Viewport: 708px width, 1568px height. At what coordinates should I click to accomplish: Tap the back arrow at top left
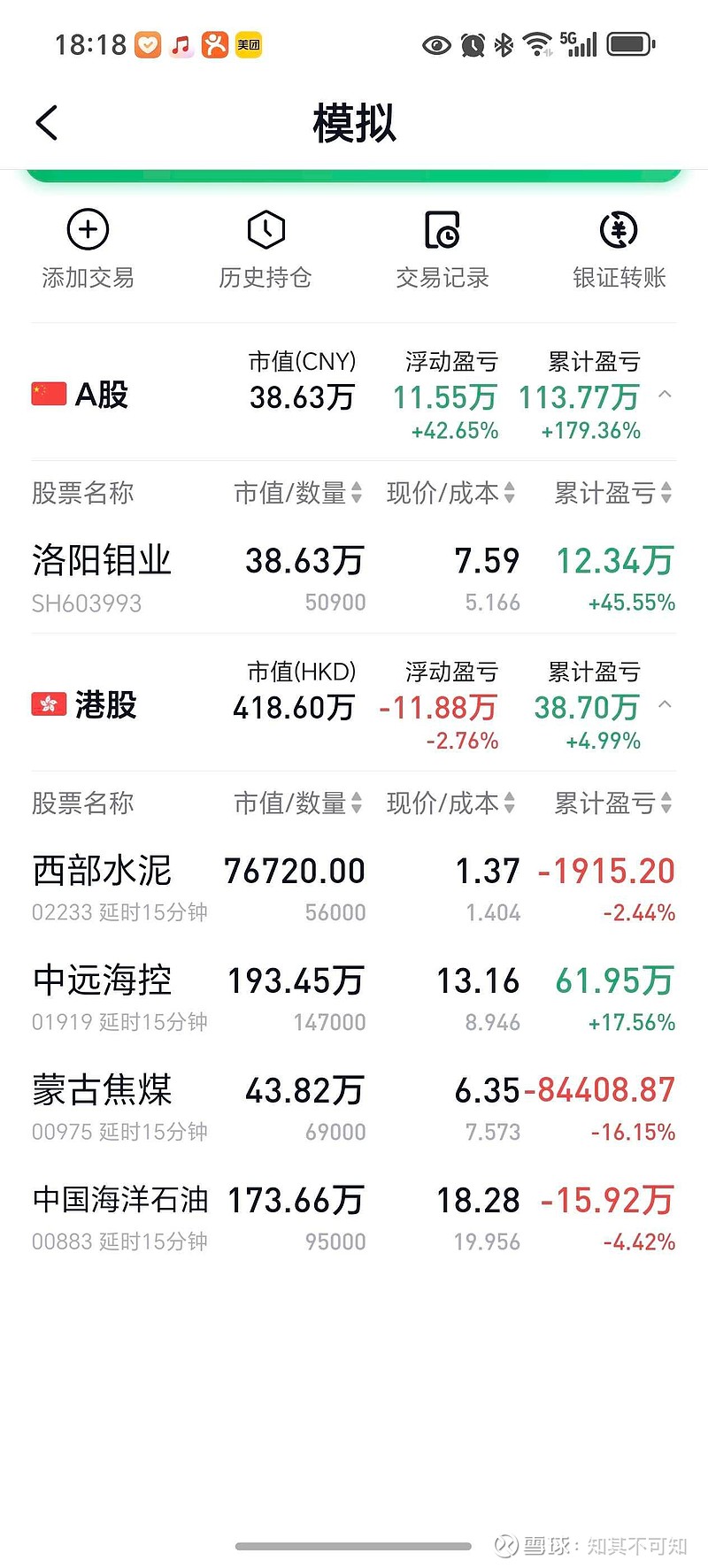coord(46,122)
